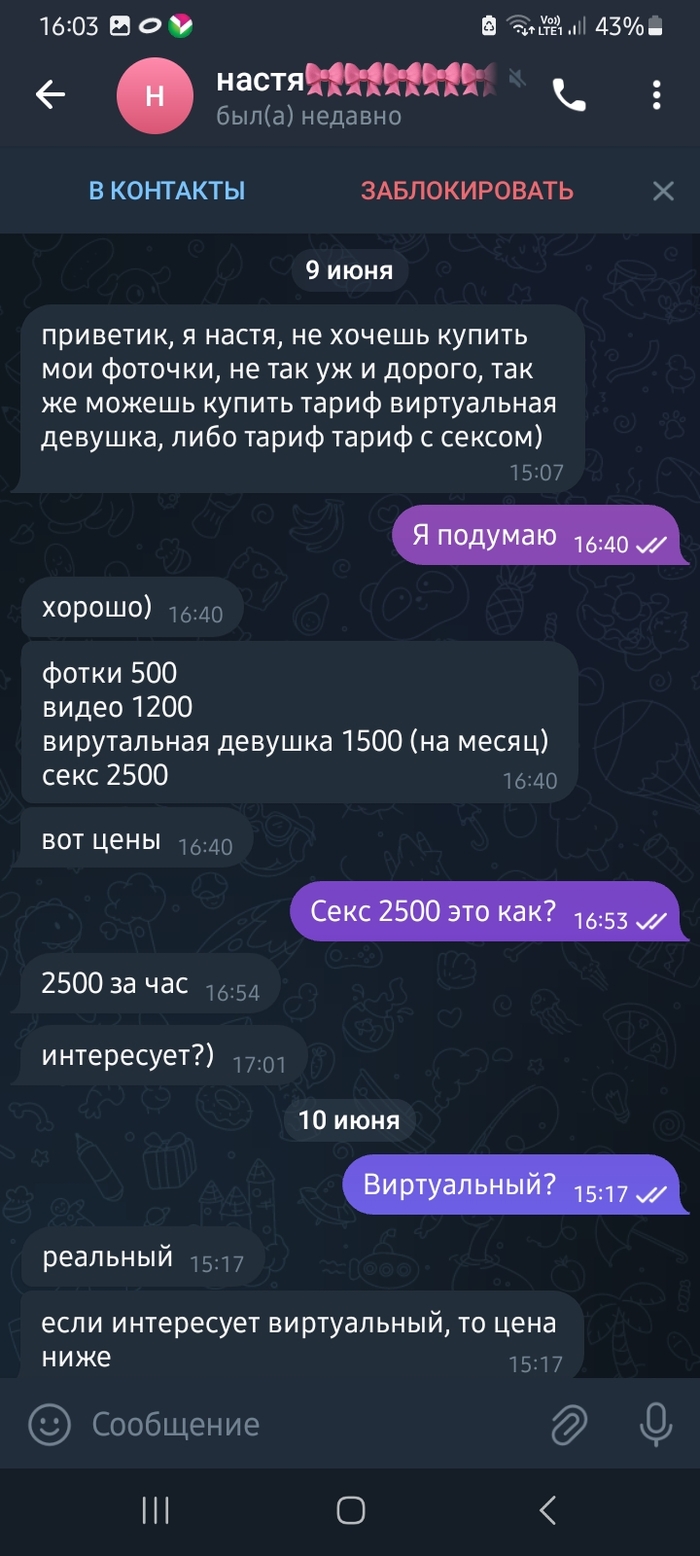Open the emoji picker

tap(49, 1424)
